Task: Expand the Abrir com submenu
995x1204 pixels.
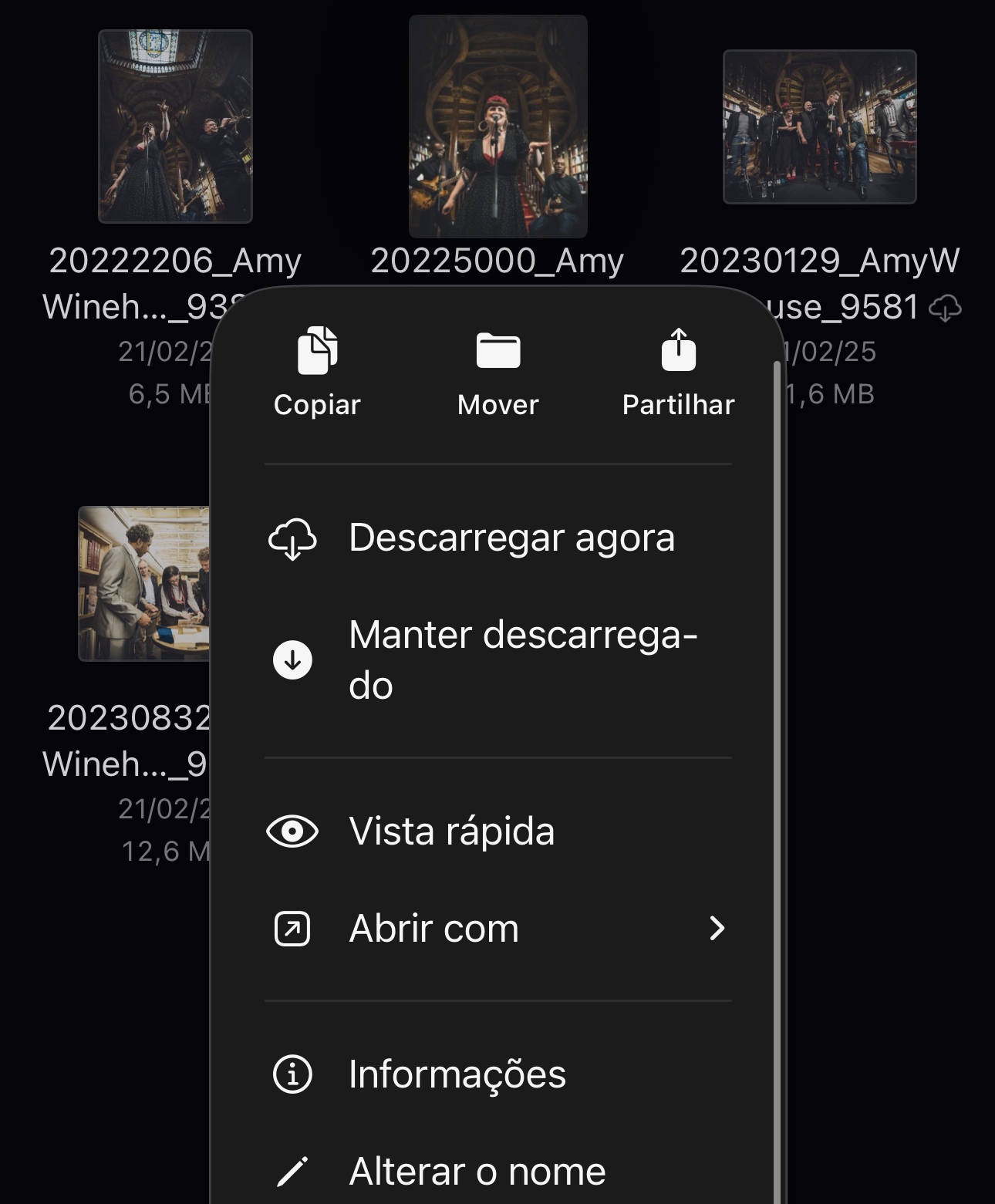Action: click(x=497, y=929)
